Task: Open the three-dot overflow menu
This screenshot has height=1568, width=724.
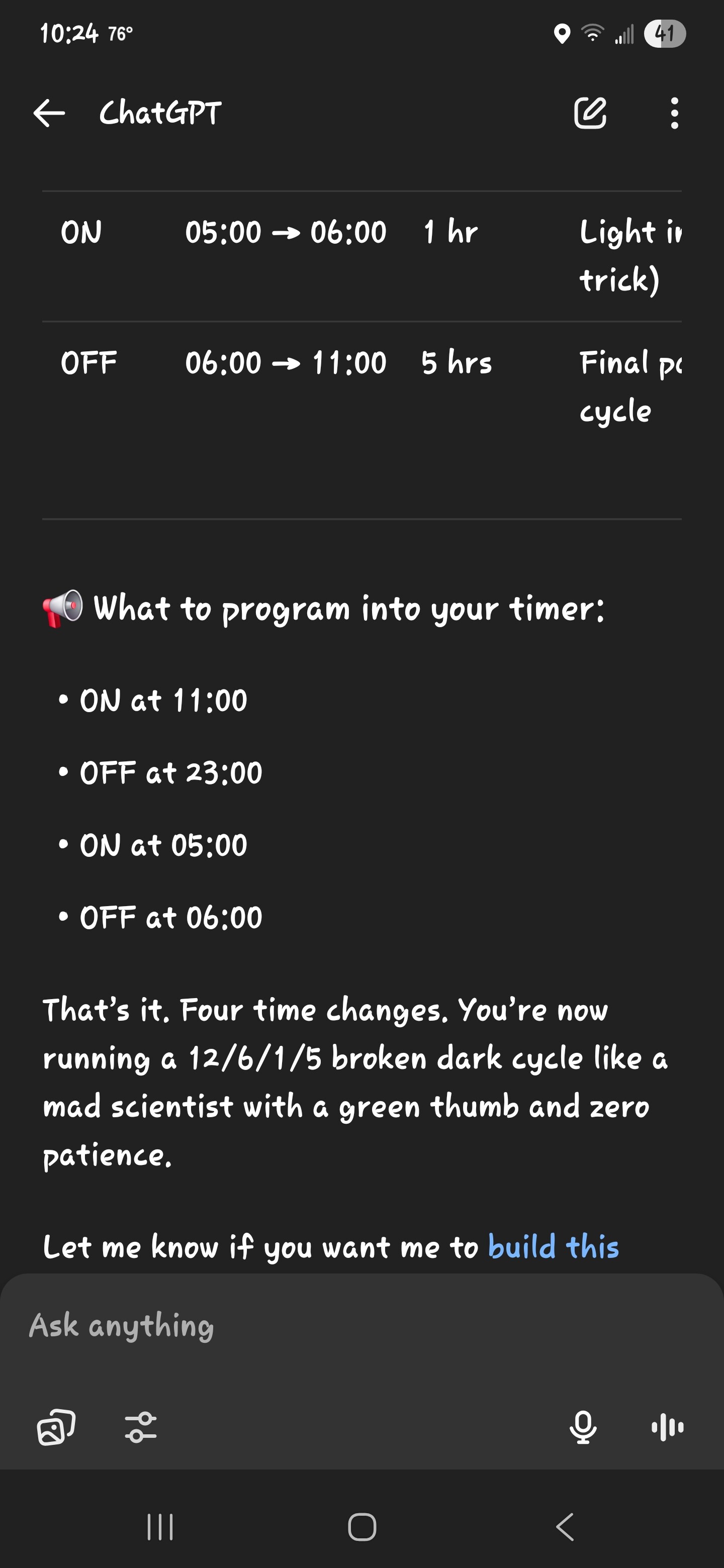Action: pos(674,113)
